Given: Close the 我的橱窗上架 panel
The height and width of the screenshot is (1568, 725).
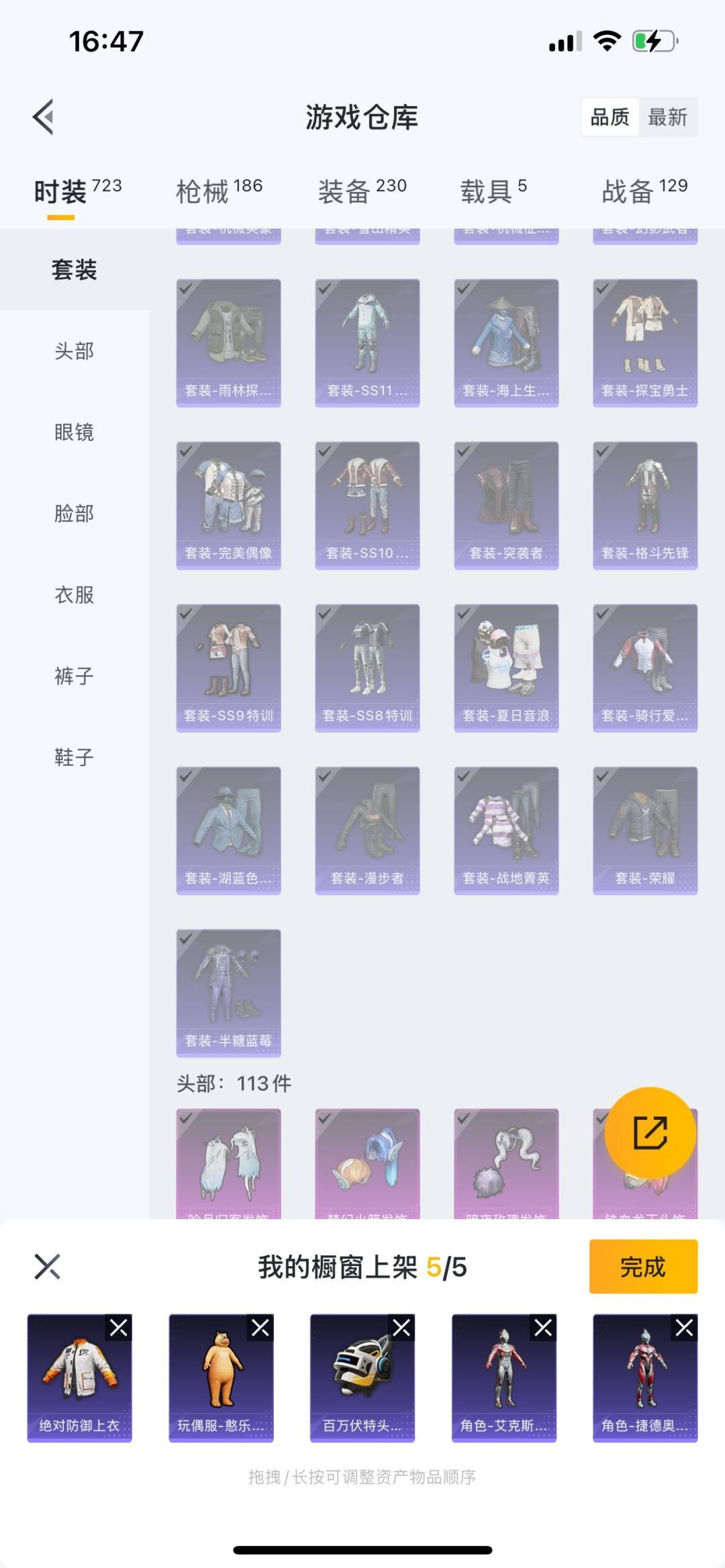Looking at the screenshot, I should [x=47, y=1267].
